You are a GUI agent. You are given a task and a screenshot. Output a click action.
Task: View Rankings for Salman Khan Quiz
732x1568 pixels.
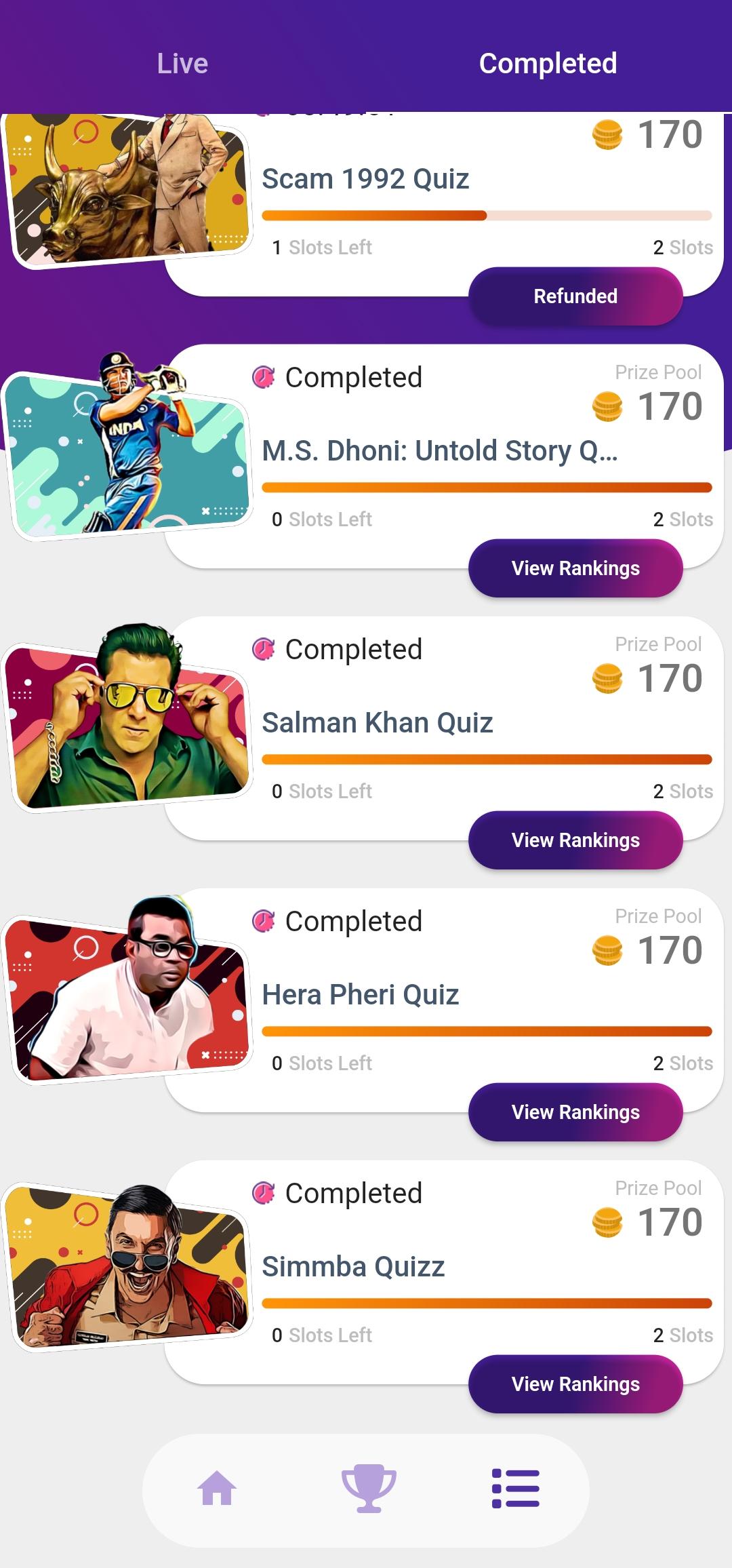click(575, 840)
